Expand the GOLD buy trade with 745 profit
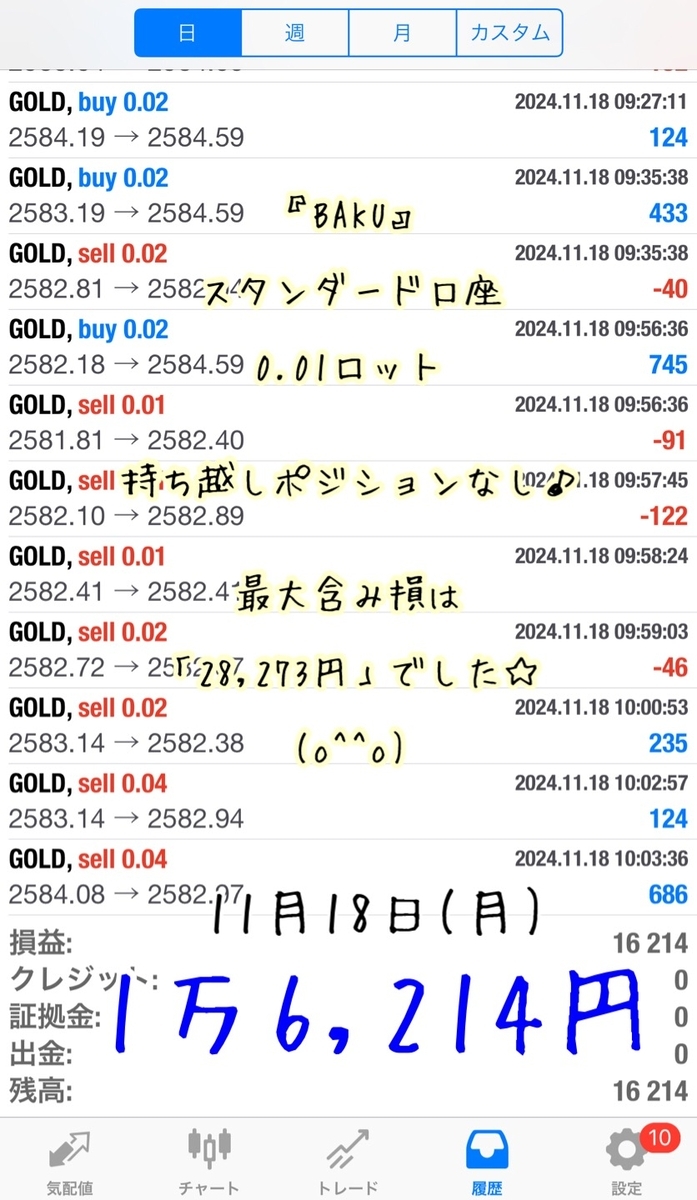Screen dimensions: 697x1200 [348, 346]
